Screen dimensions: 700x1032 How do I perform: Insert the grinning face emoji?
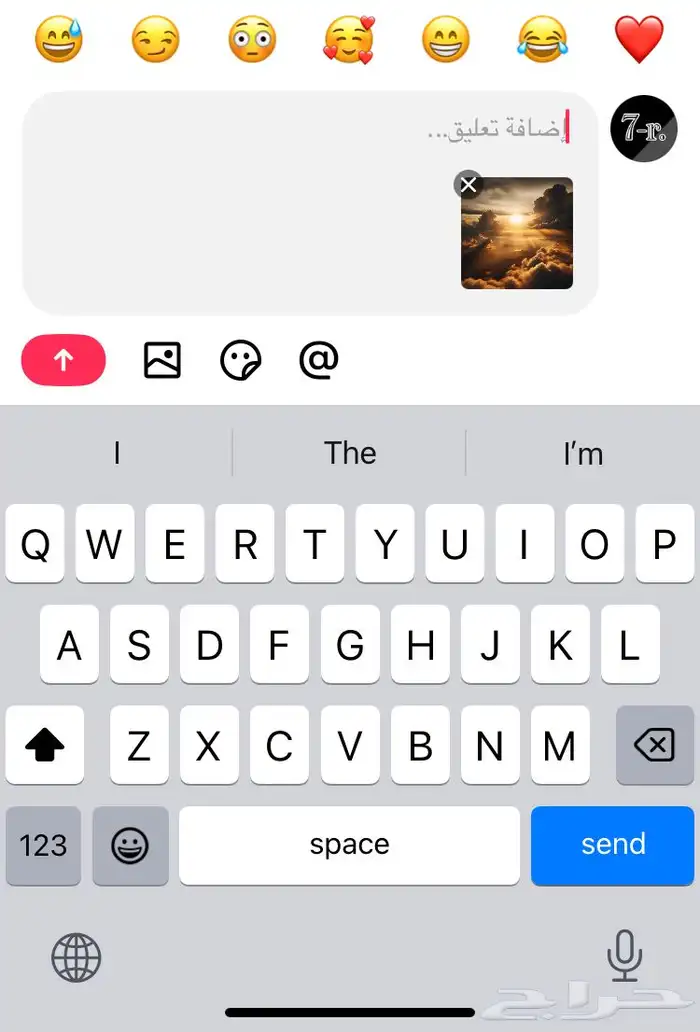click(445, 41)
